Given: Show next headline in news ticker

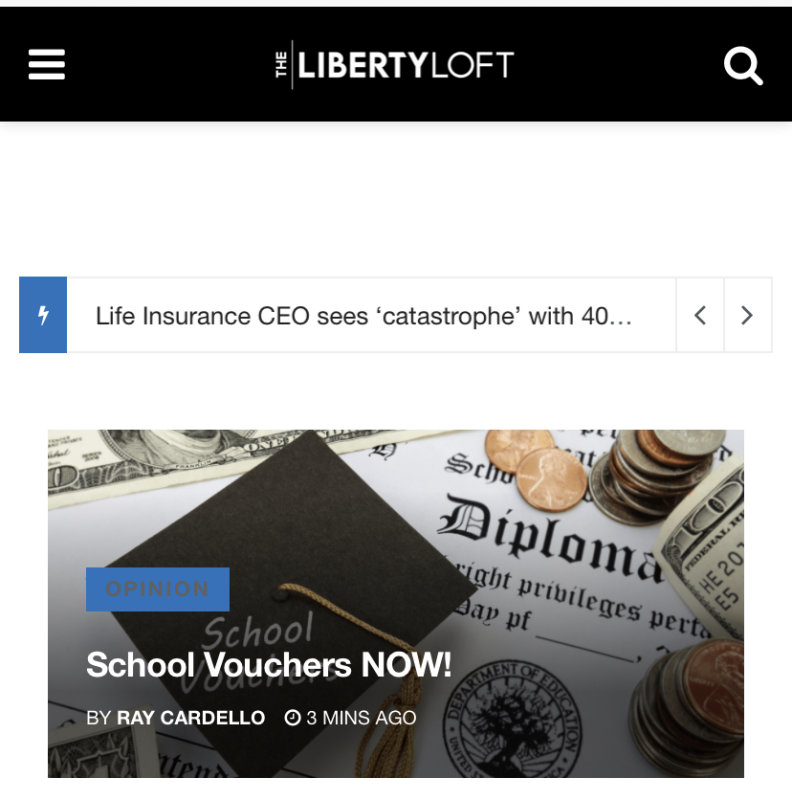Looking at the screenshot, I should [747, 316].
